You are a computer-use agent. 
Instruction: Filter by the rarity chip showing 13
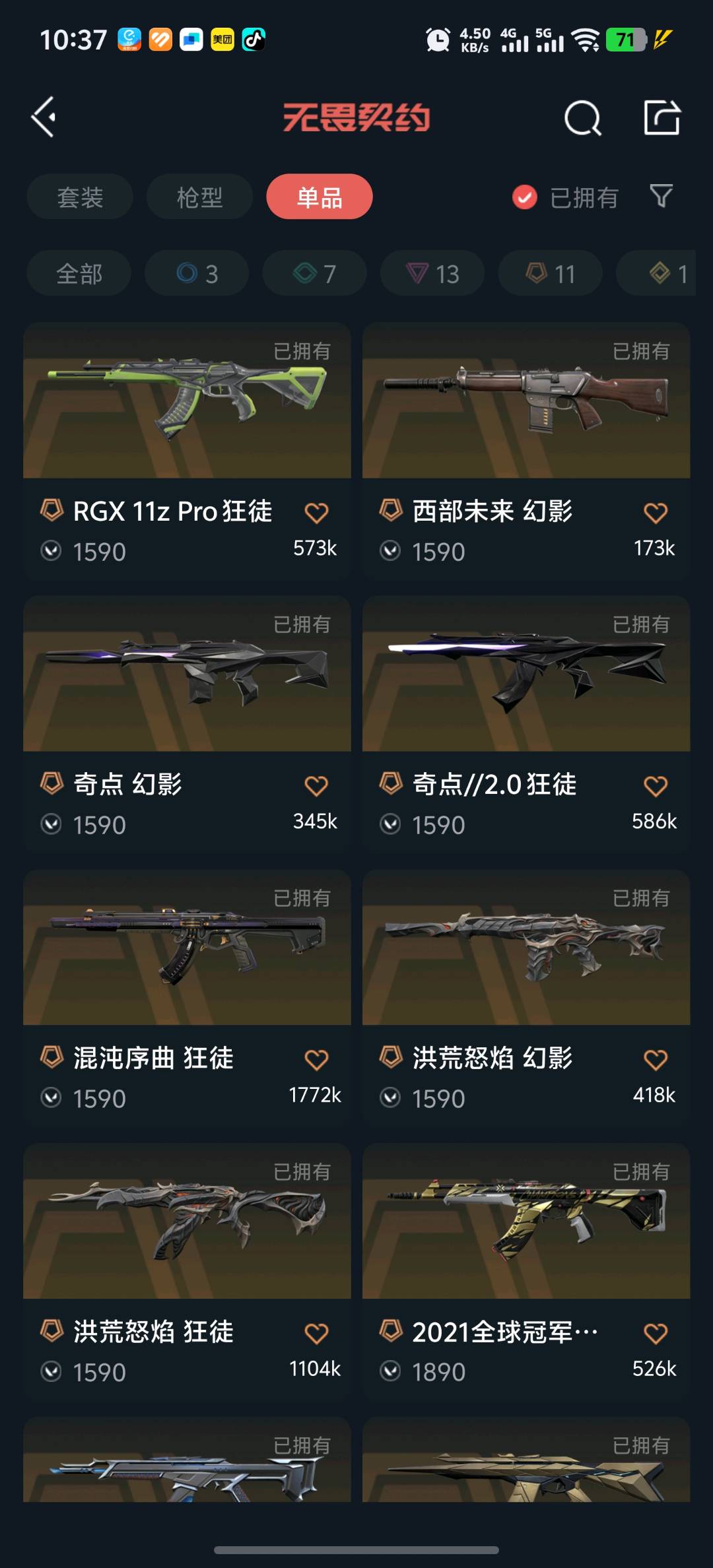tap(432, 273)
